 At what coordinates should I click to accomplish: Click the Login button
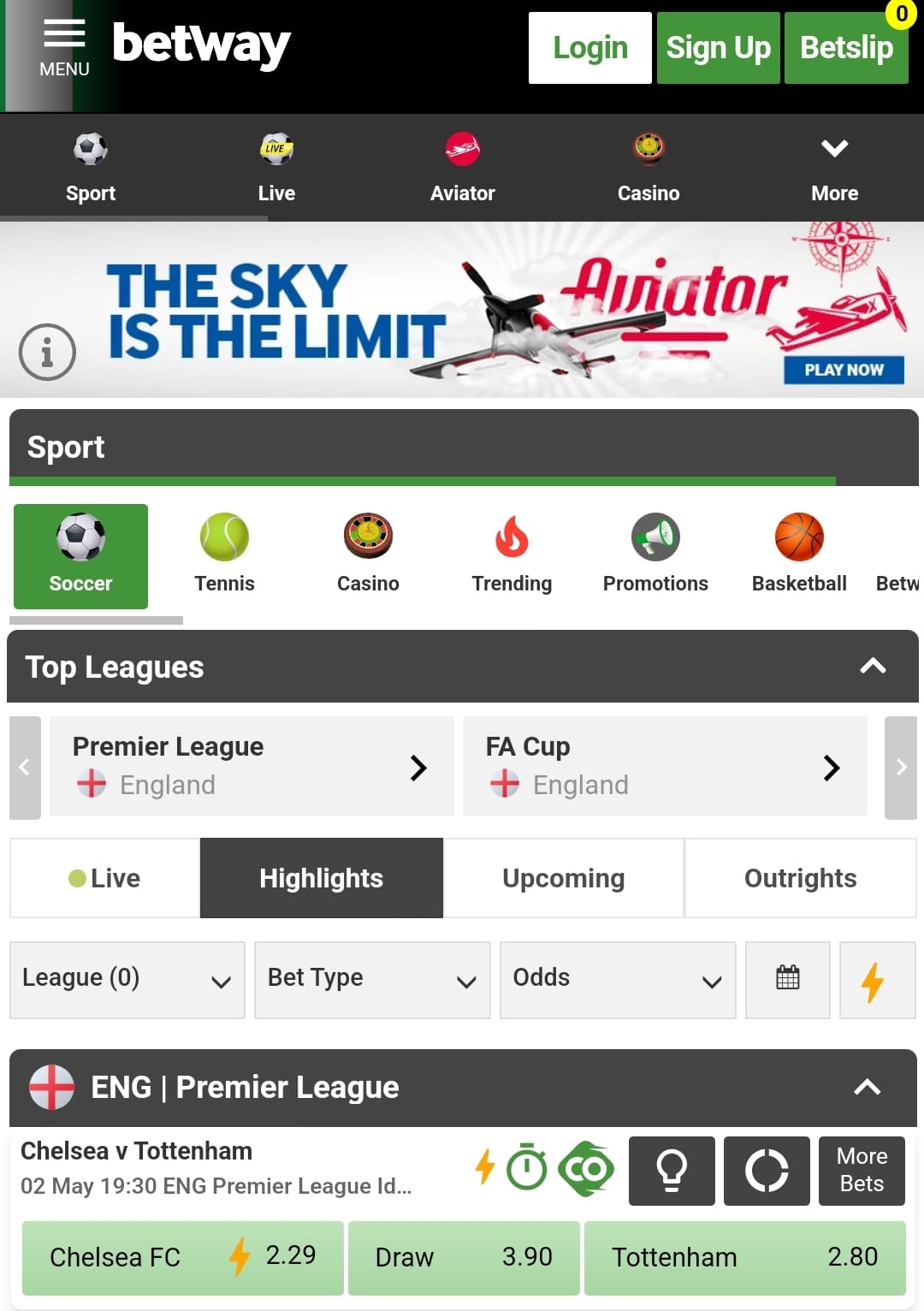(x=589, y=47)
